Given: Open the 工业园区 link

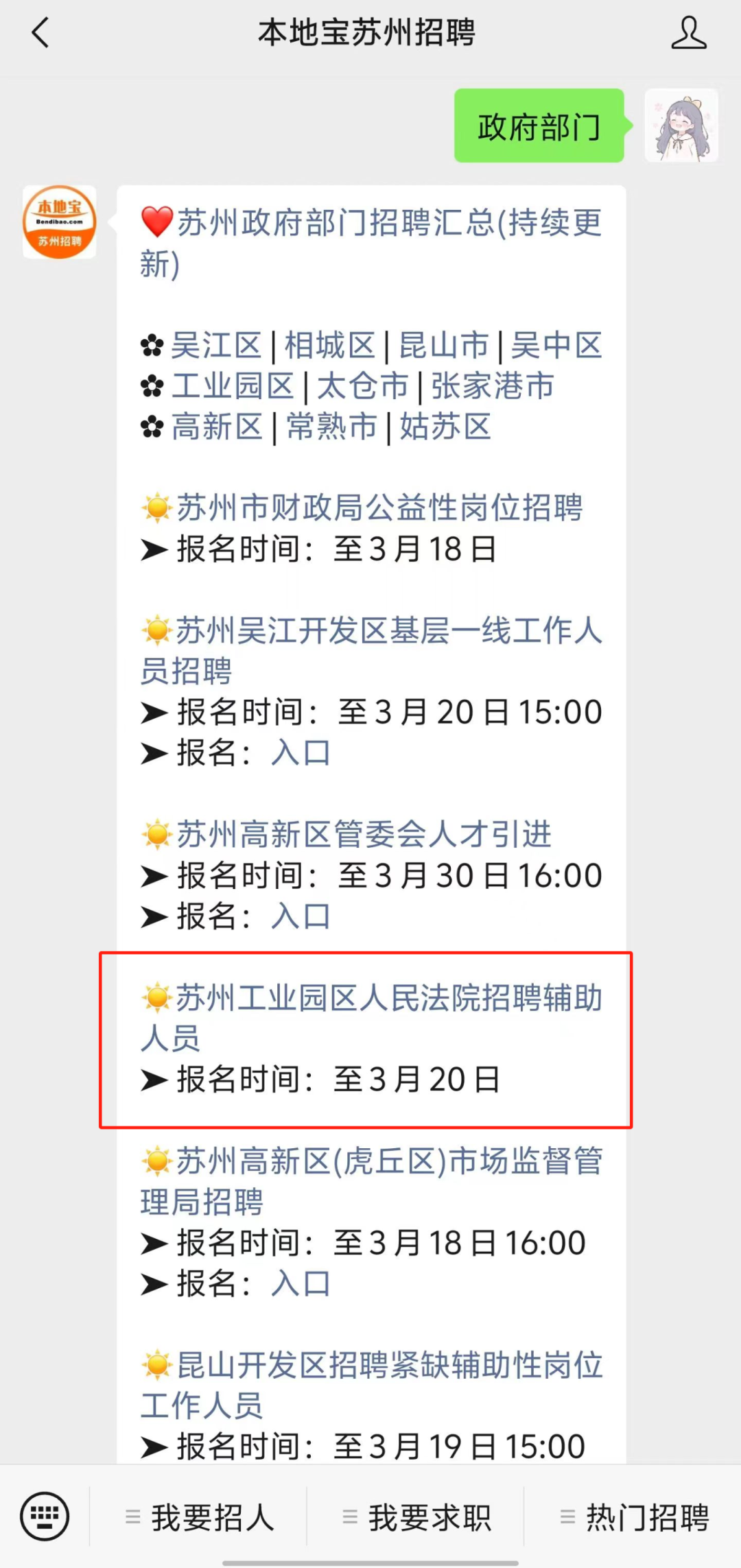Looking at the screenshot, I should (233, 385).
